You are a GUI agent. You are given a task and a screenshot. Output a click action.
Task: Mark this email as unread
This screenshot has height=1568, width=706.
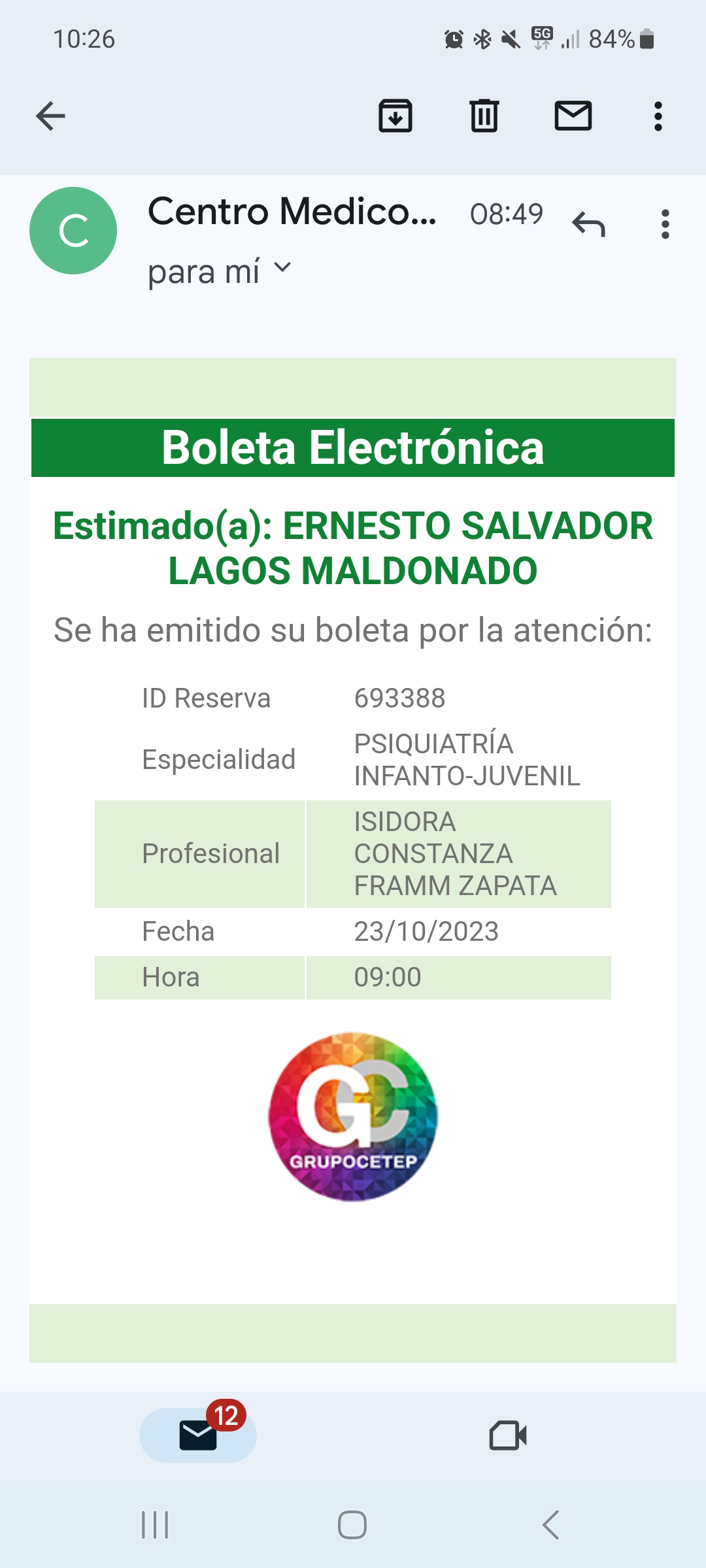[x=573, y=116]
